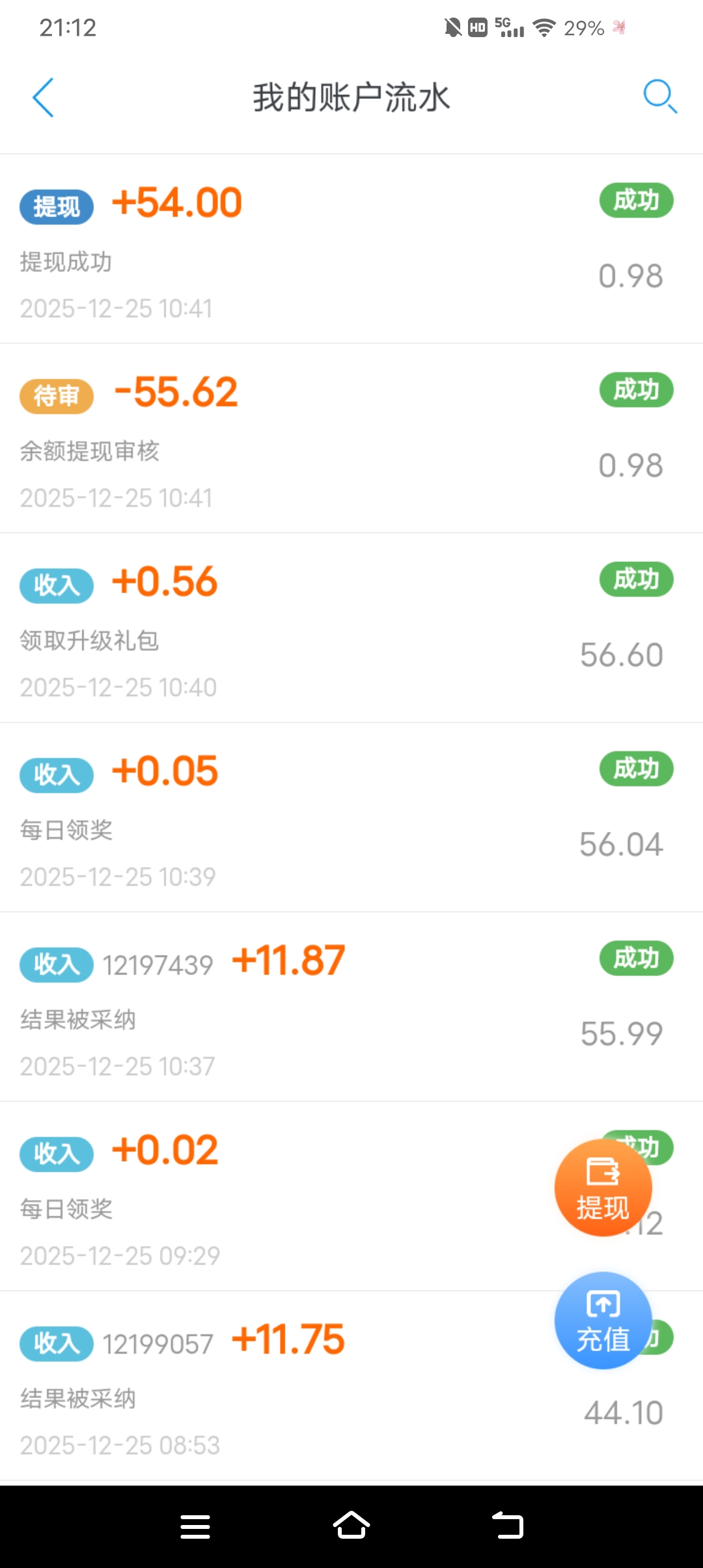Open the search magnifier icon
This screenshot has height=1568, width=703.
[659, 97]
